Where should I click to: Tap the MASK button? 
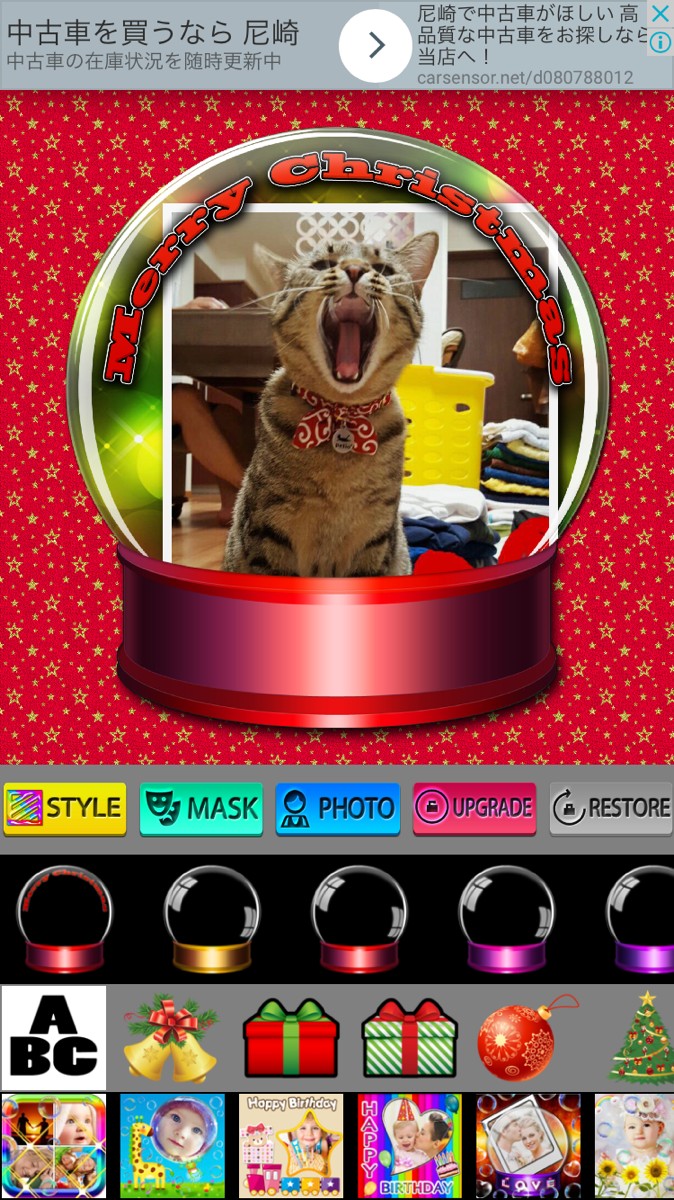pyautogui.click(x=201, y=808)
